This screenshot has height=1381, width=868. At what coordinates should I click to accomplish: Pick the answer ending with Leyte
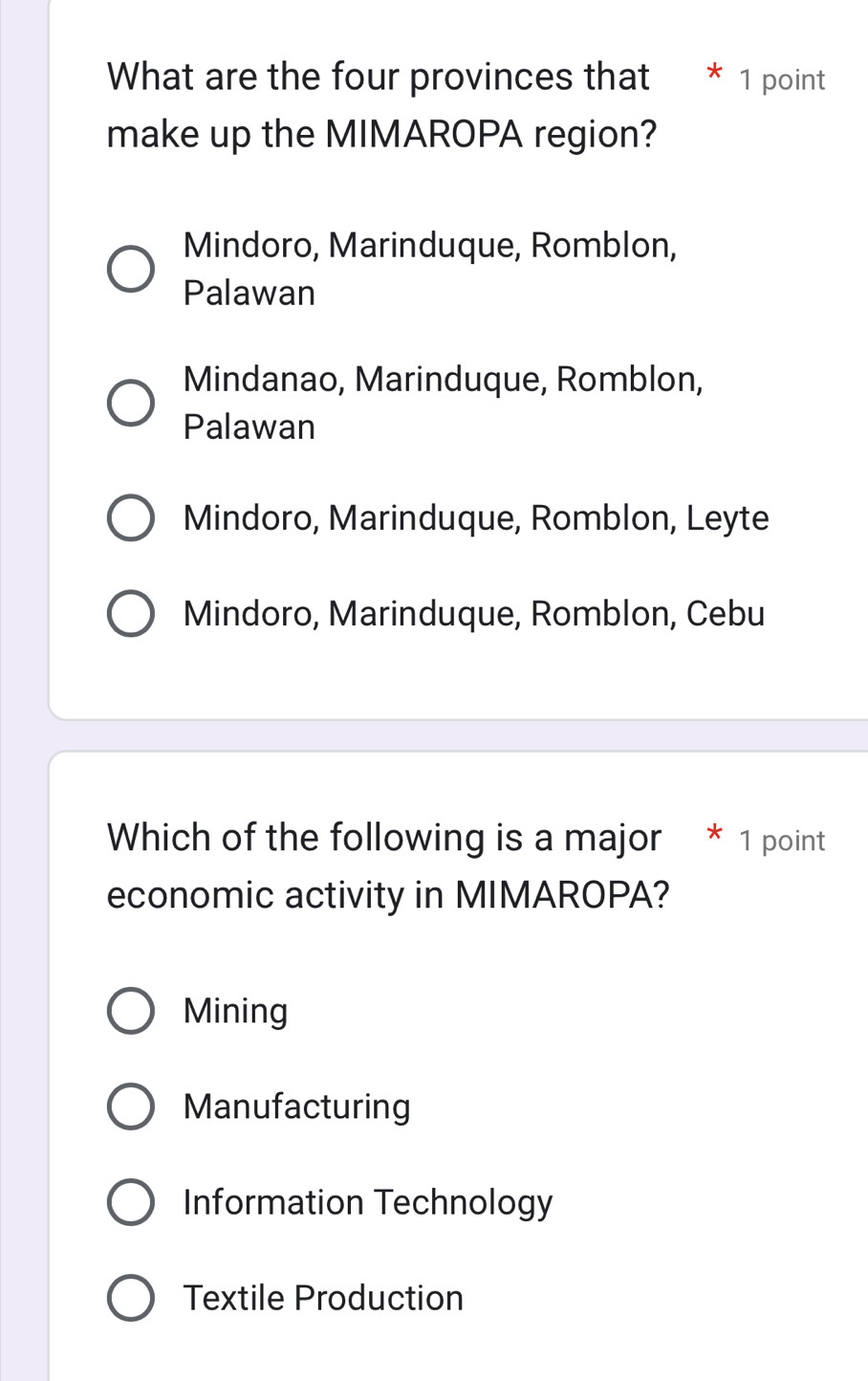pos(130,518)
